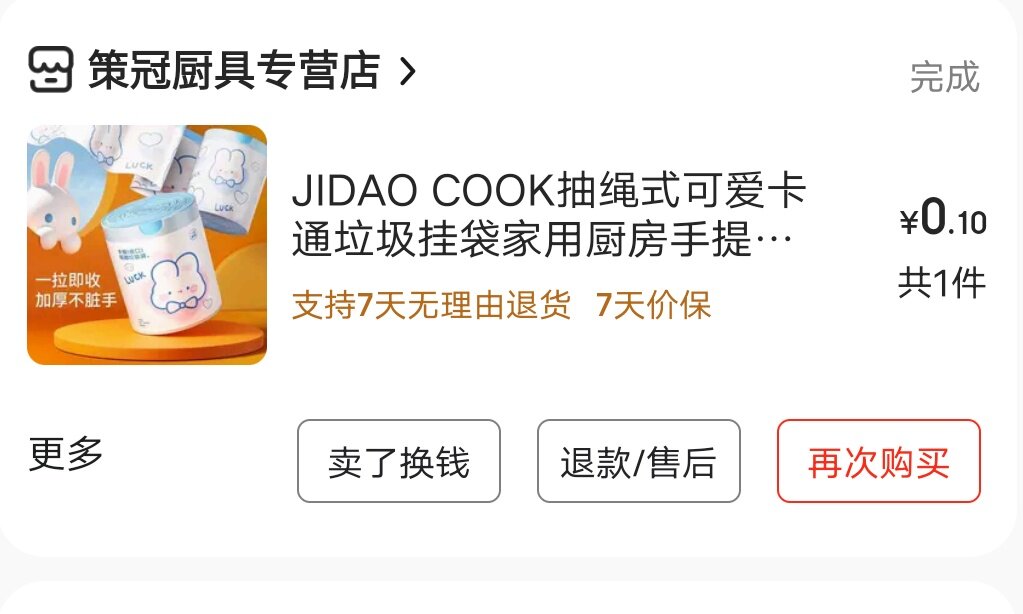Open the JIDAO COOK product image
This screenshot has width=1023, height=614.
(x=147, y=245)
